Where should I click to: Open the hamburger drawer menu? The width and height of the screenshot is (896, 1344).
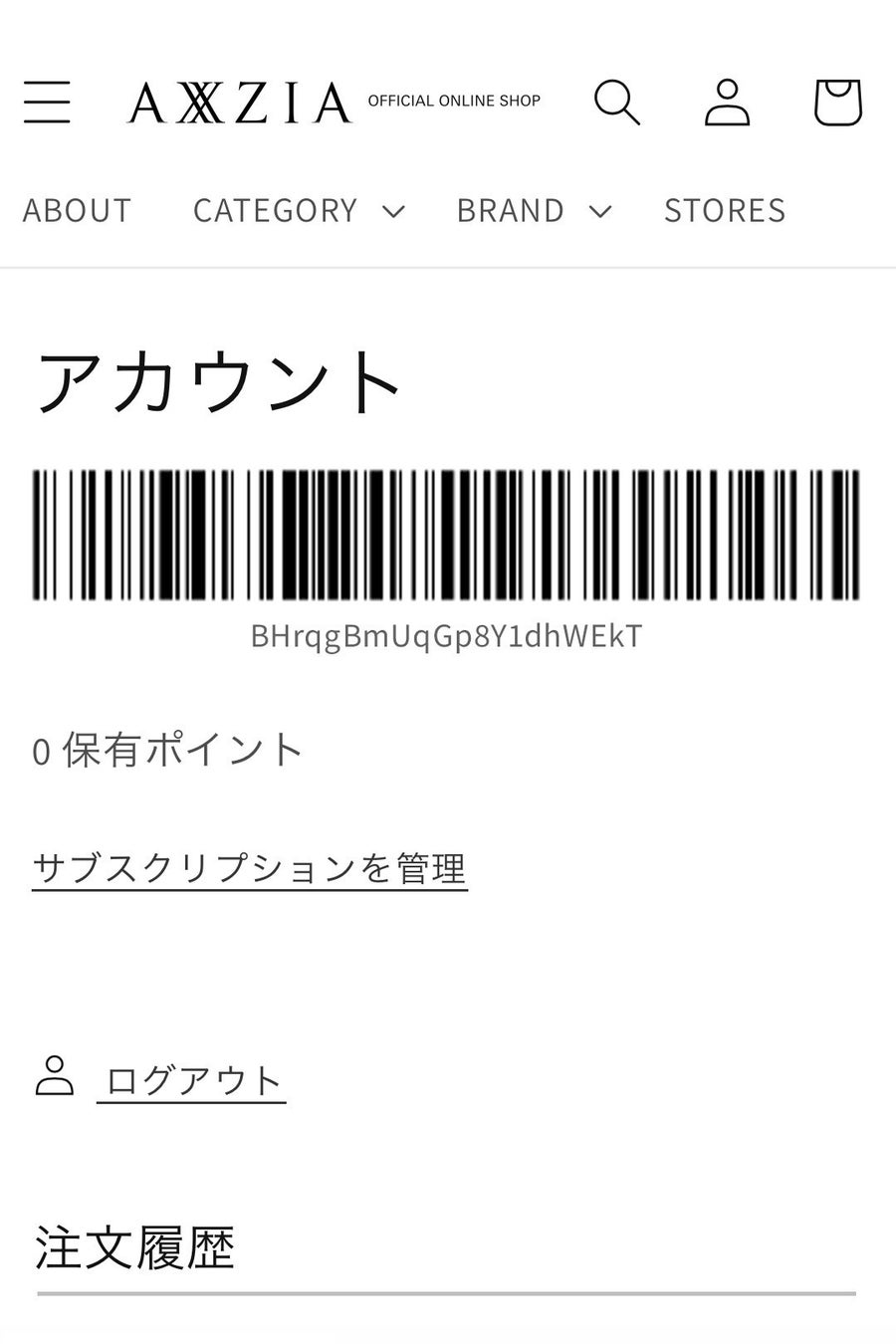[x=47, y=103]
